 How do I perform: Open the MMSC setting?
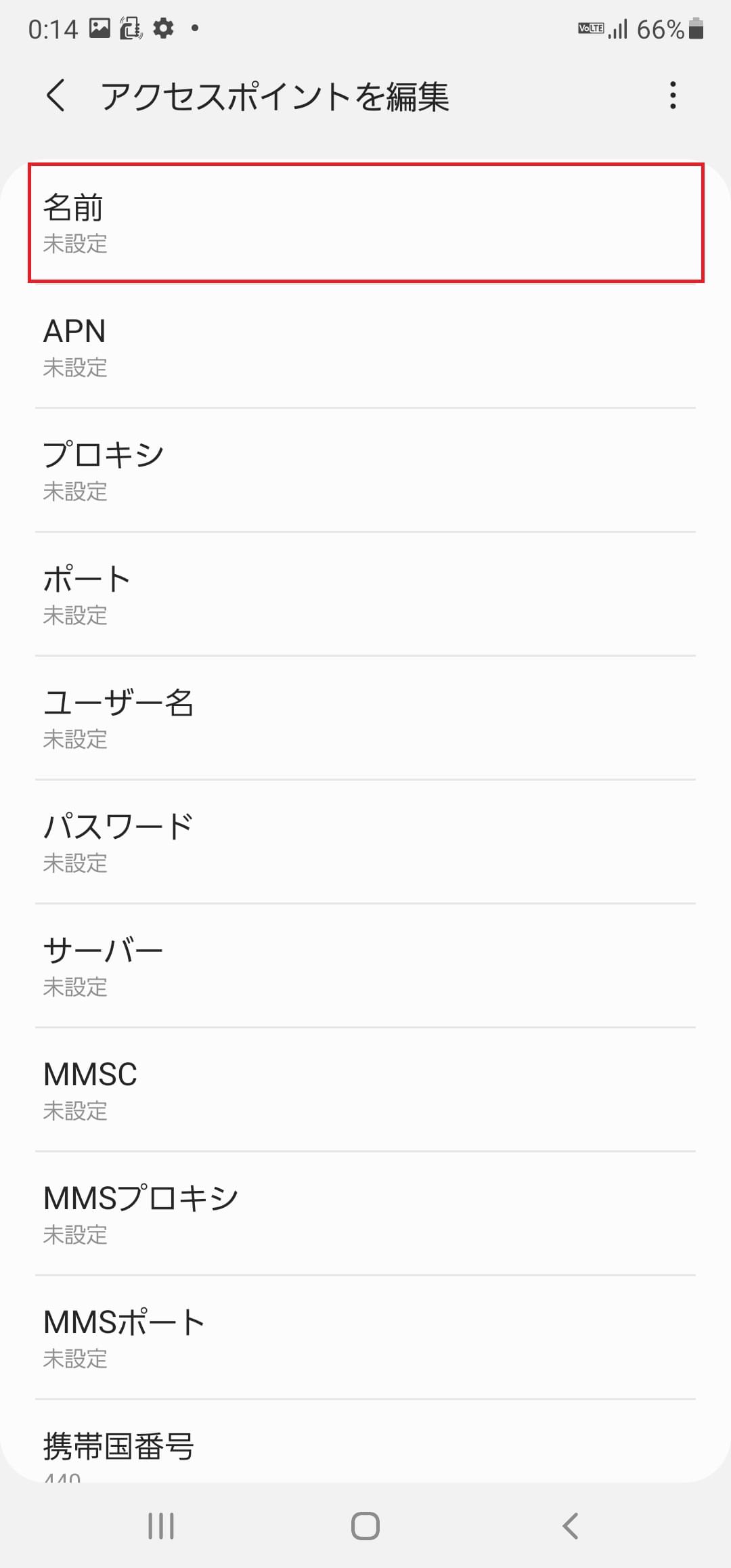pos(365,1090)
